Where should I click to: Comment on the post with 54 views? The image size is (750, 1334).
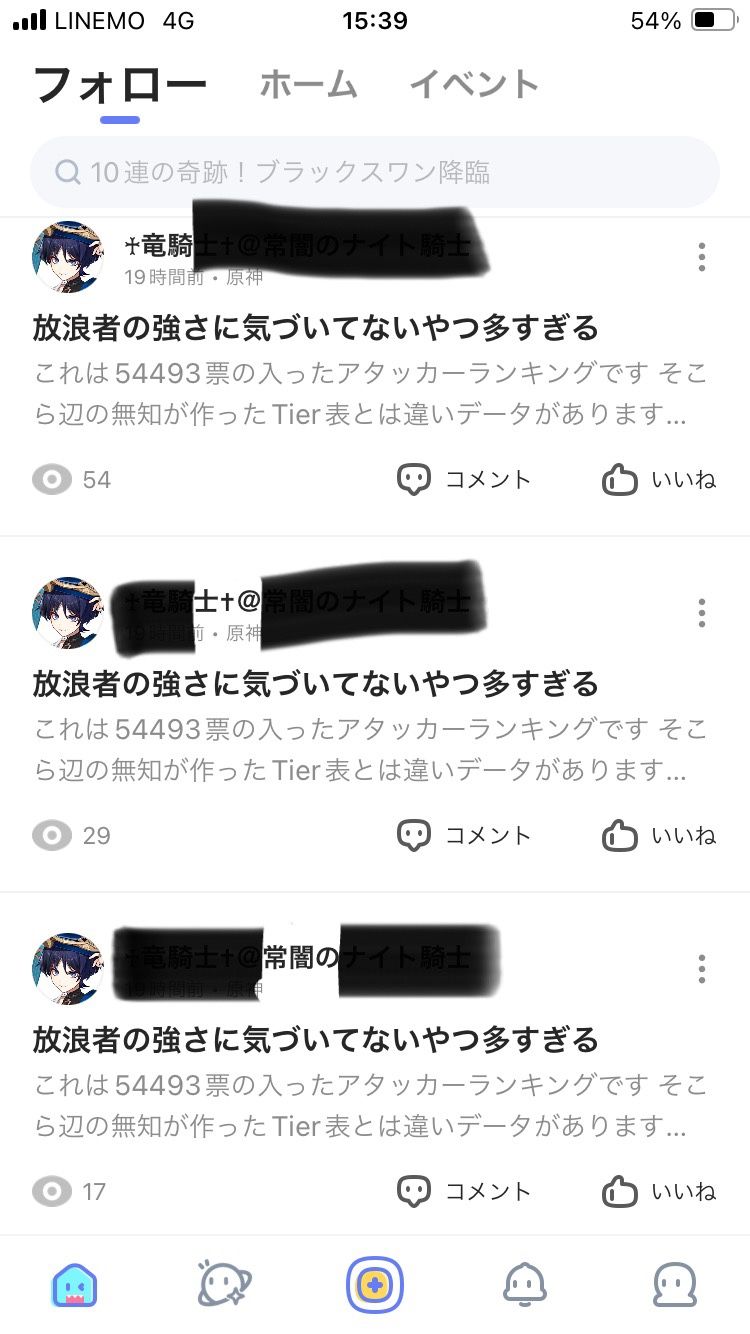tap(465, 480)
